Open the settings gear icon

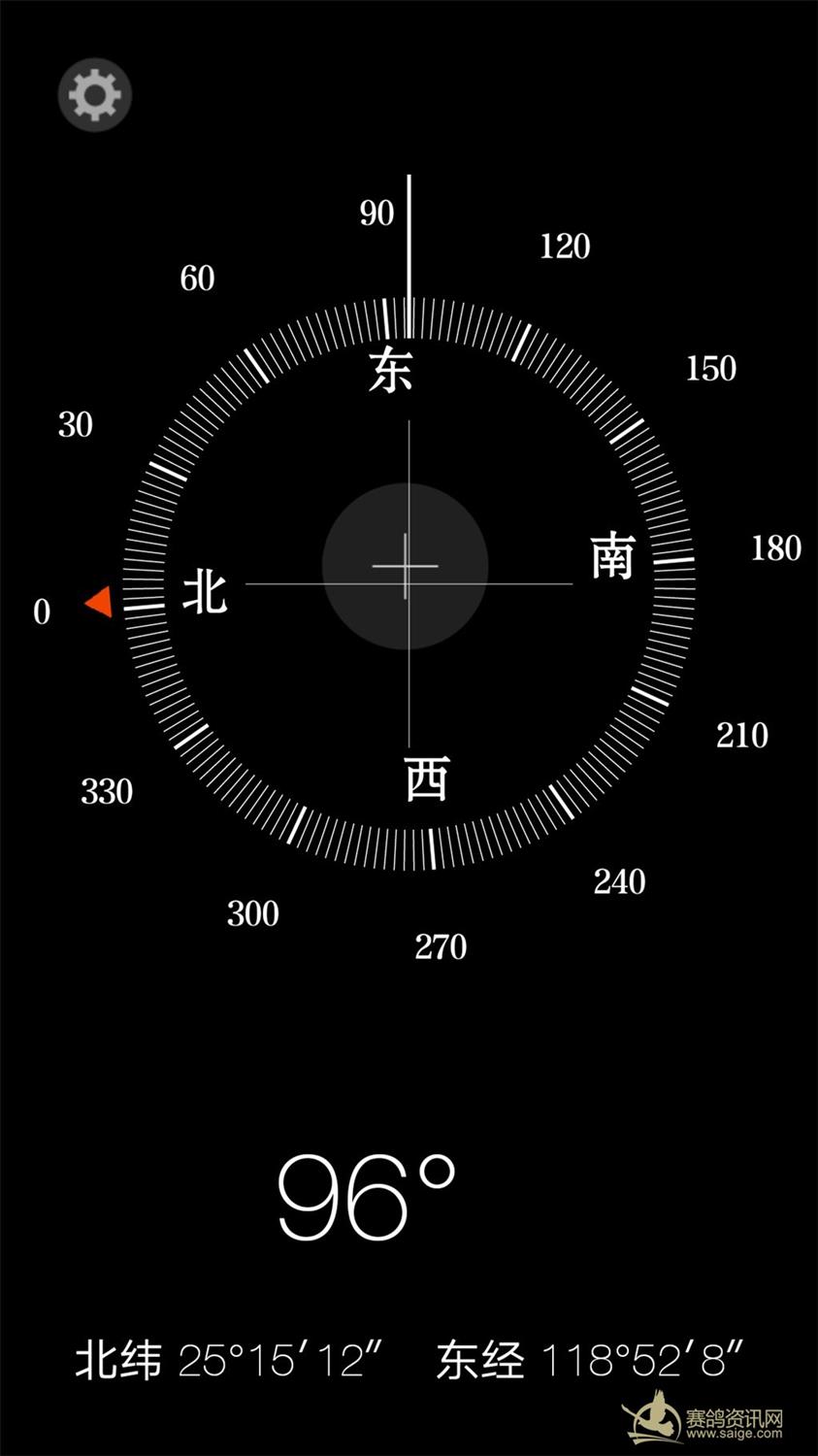click(x=94, y=95)
